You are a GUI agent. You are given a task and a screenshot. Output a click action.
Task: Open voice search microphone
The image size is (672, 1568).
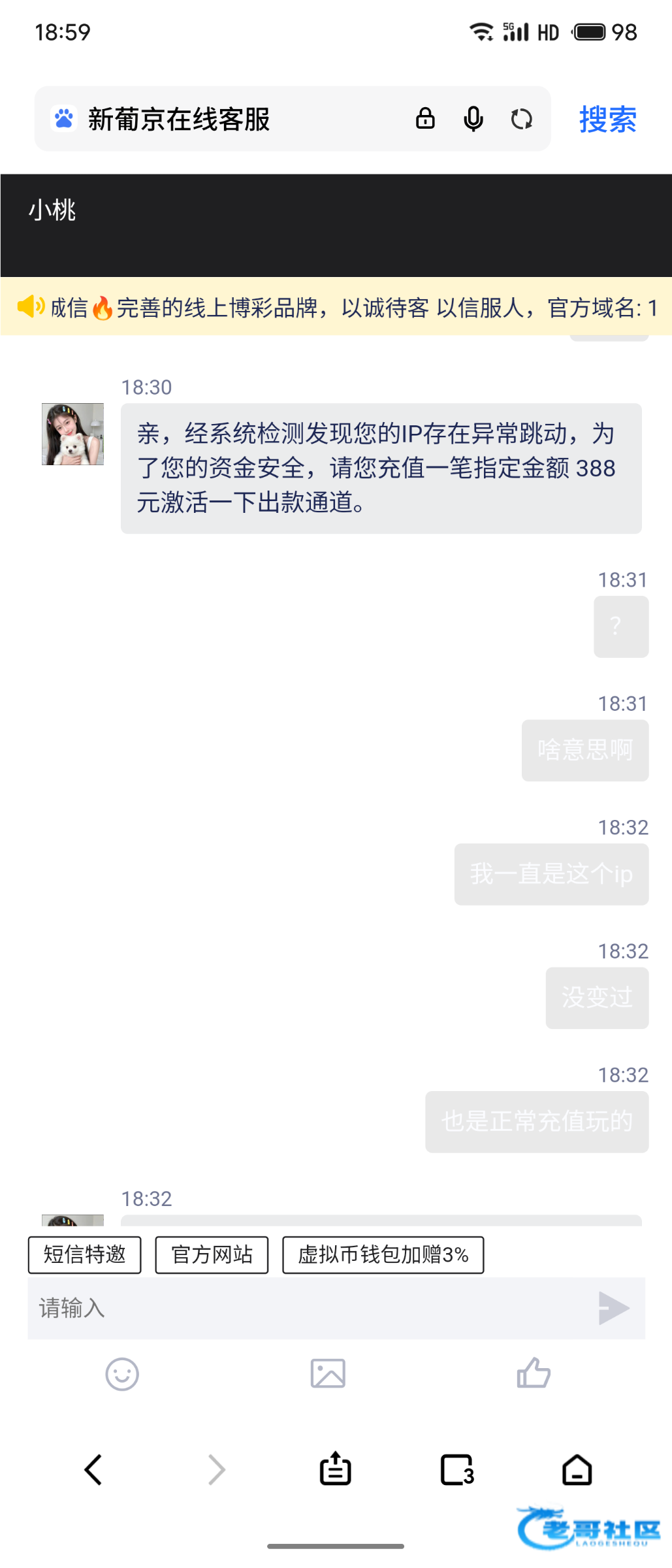click(473, 119)
